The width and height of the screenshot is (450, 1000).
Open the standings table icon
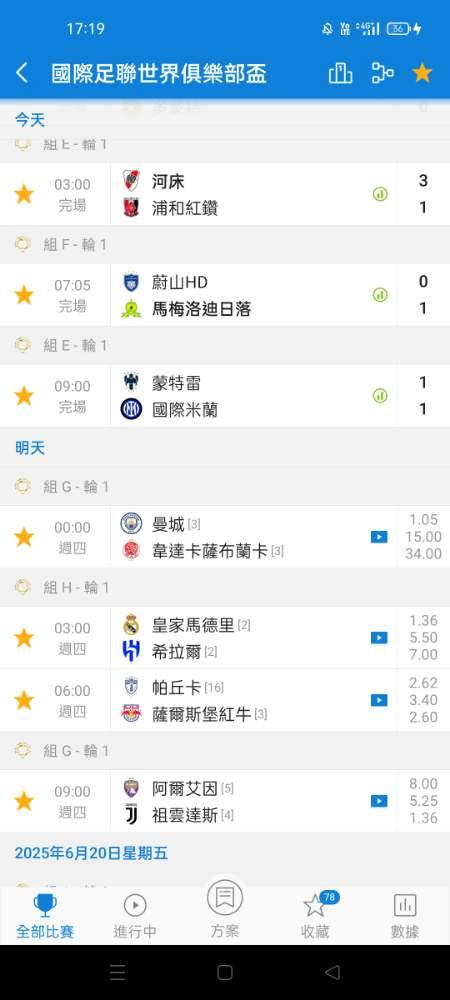point(340,73)
